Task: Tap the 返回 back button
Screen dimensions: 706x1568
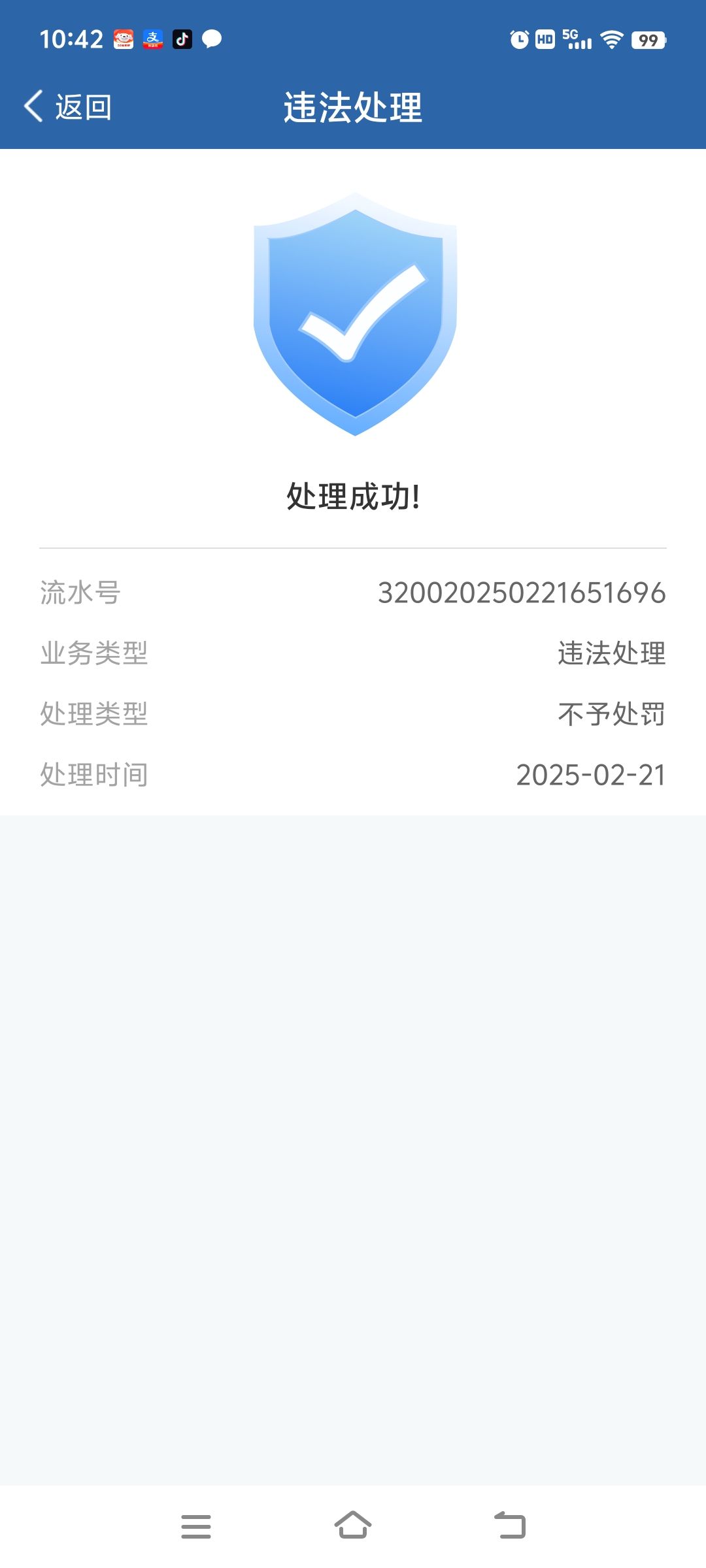Action: pos(68,106)
